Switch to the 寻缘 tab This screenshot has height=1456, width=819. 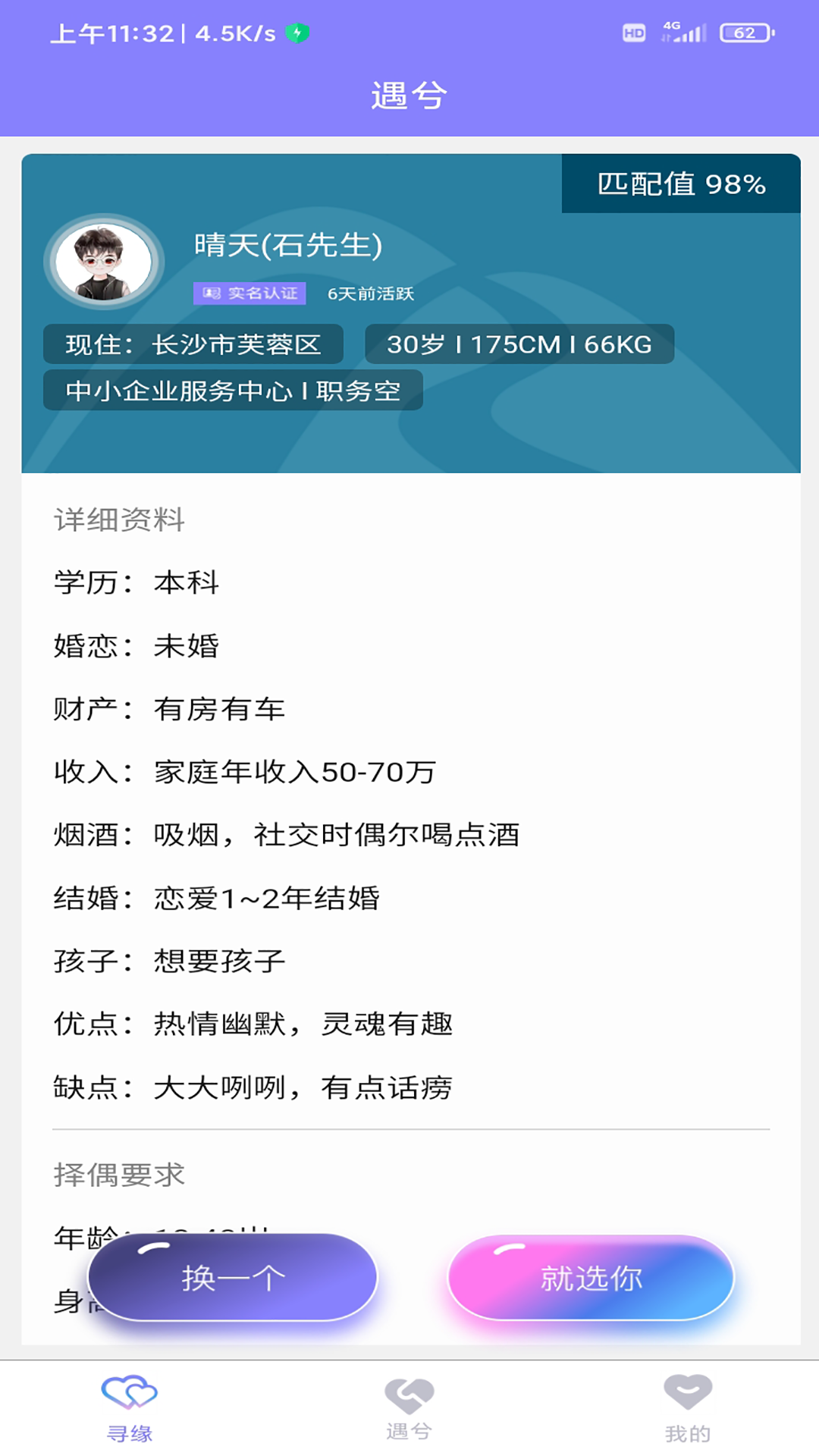pos(130,1408)
